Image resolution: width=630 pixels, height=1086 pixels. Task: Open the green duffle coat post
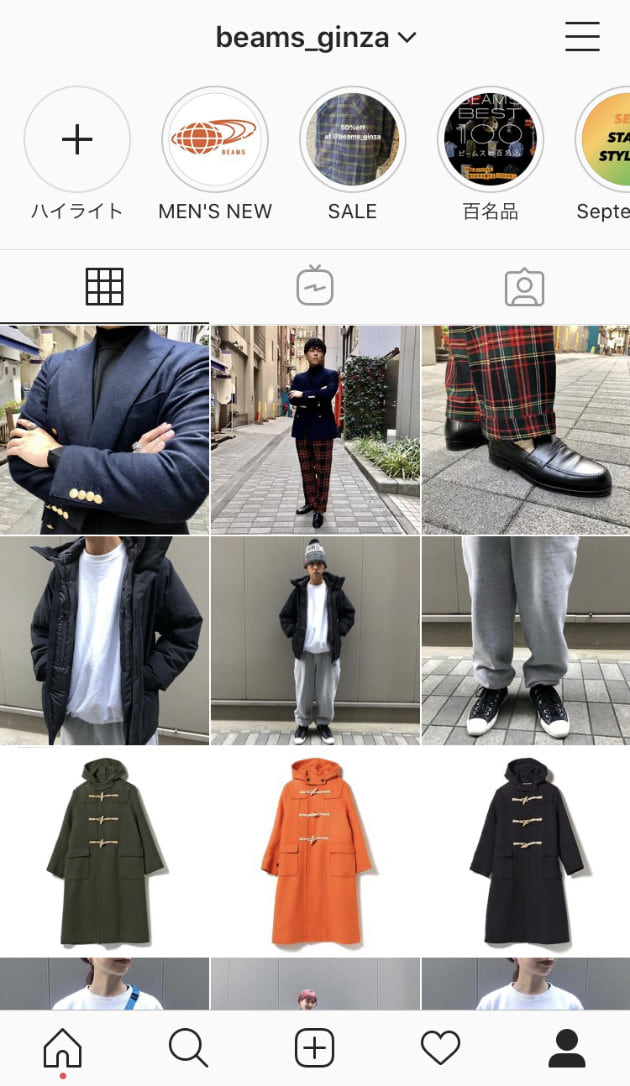pyautogui.click(x=104, y=850)
